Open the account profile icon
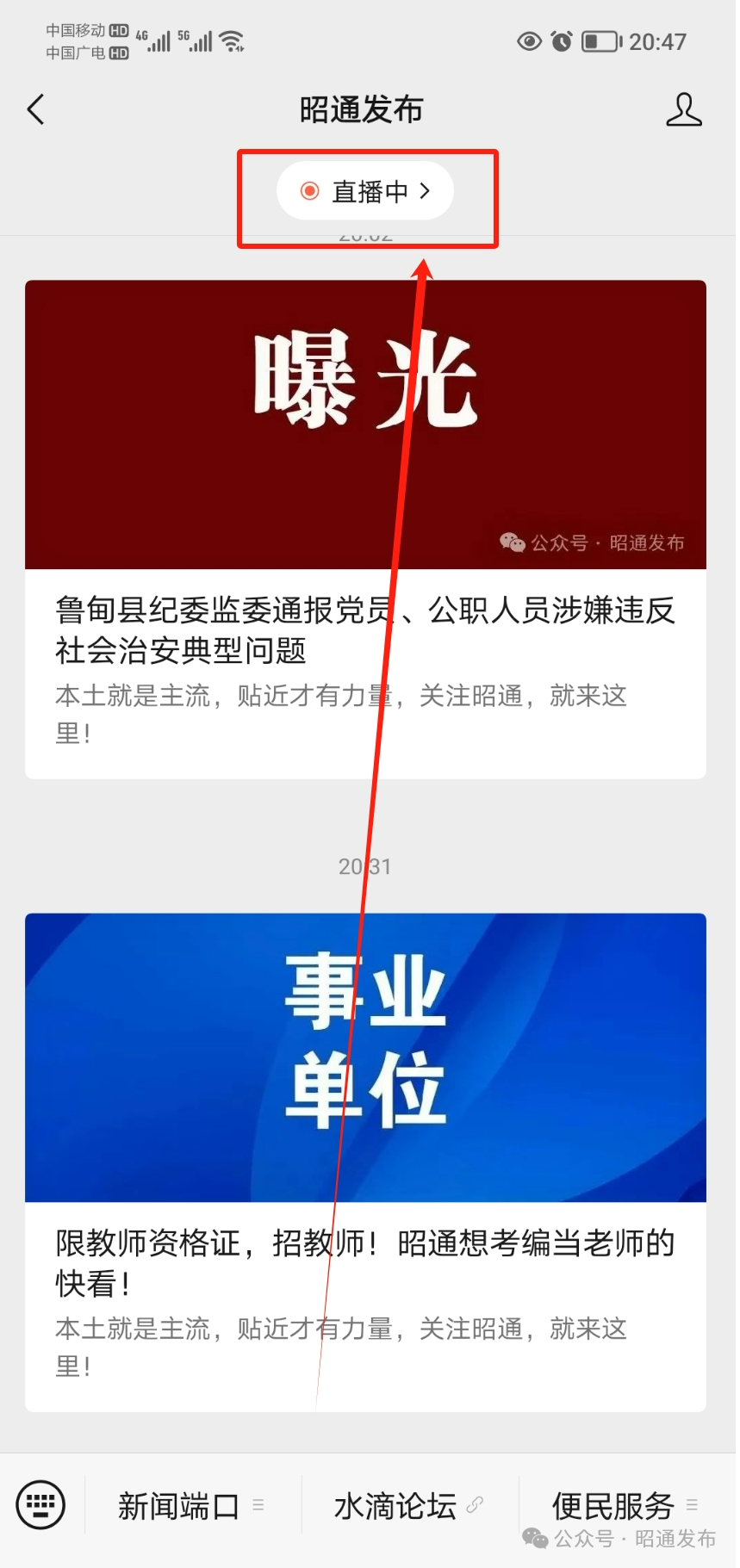 coord(683,110)
